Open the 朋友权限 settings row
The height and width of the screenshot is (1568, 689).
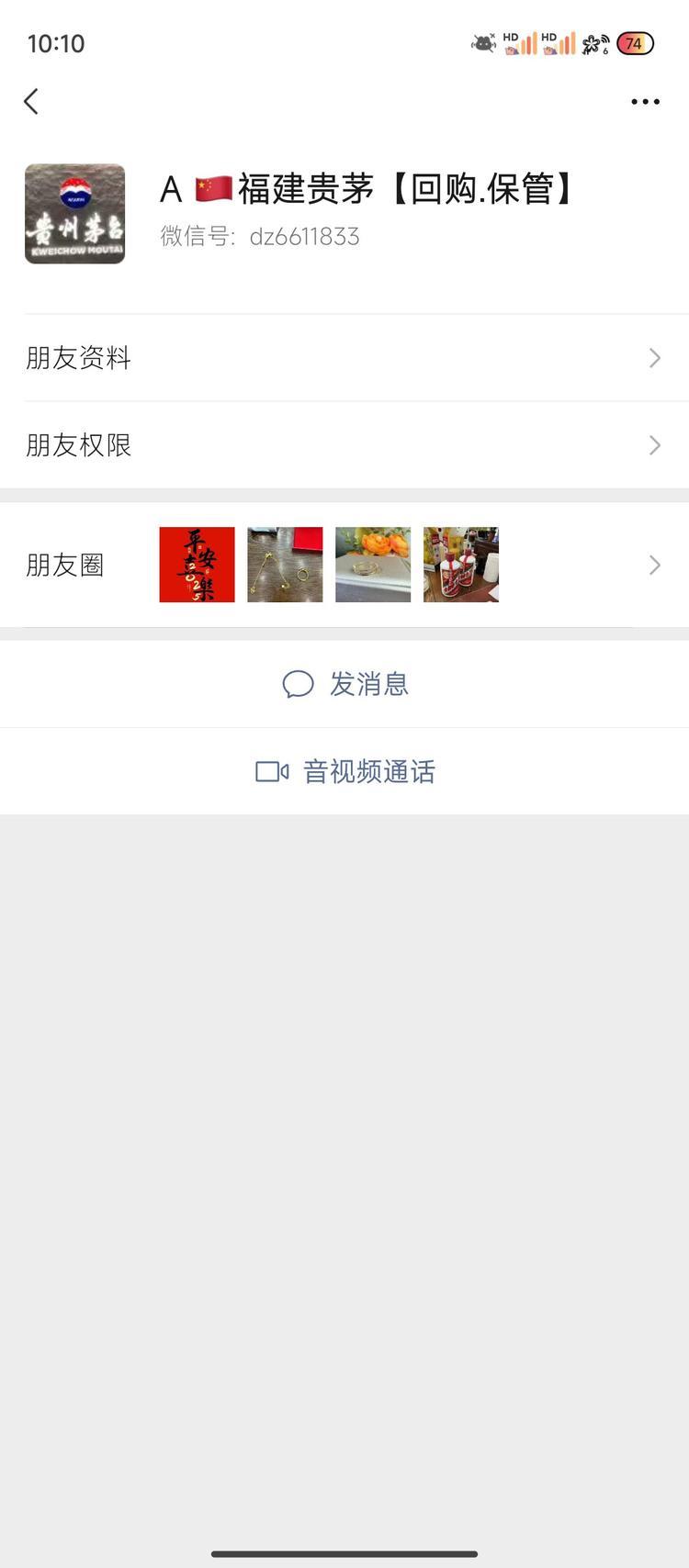point(344,445)
